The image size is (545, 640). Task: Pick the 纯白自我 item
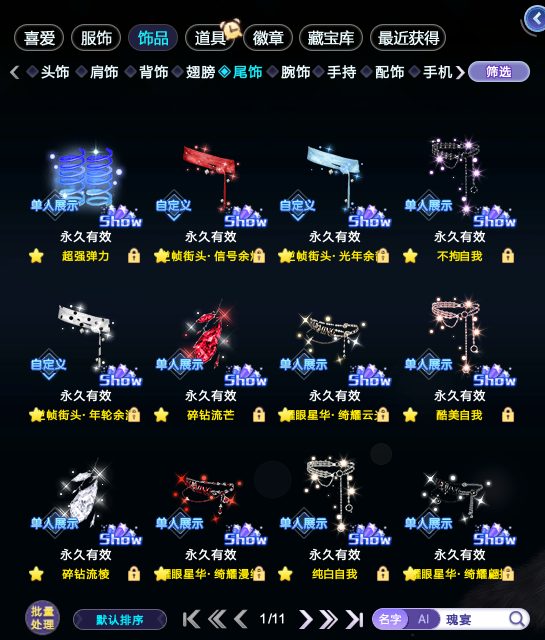334,514
